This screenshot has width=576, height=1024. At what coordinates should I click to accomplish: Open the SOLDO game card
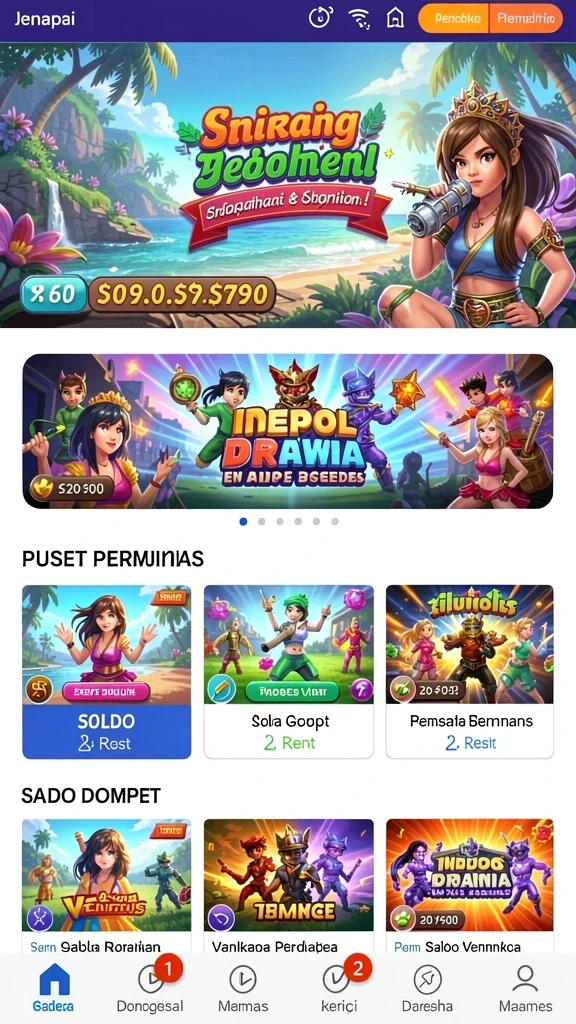click(x=106, y=671)
